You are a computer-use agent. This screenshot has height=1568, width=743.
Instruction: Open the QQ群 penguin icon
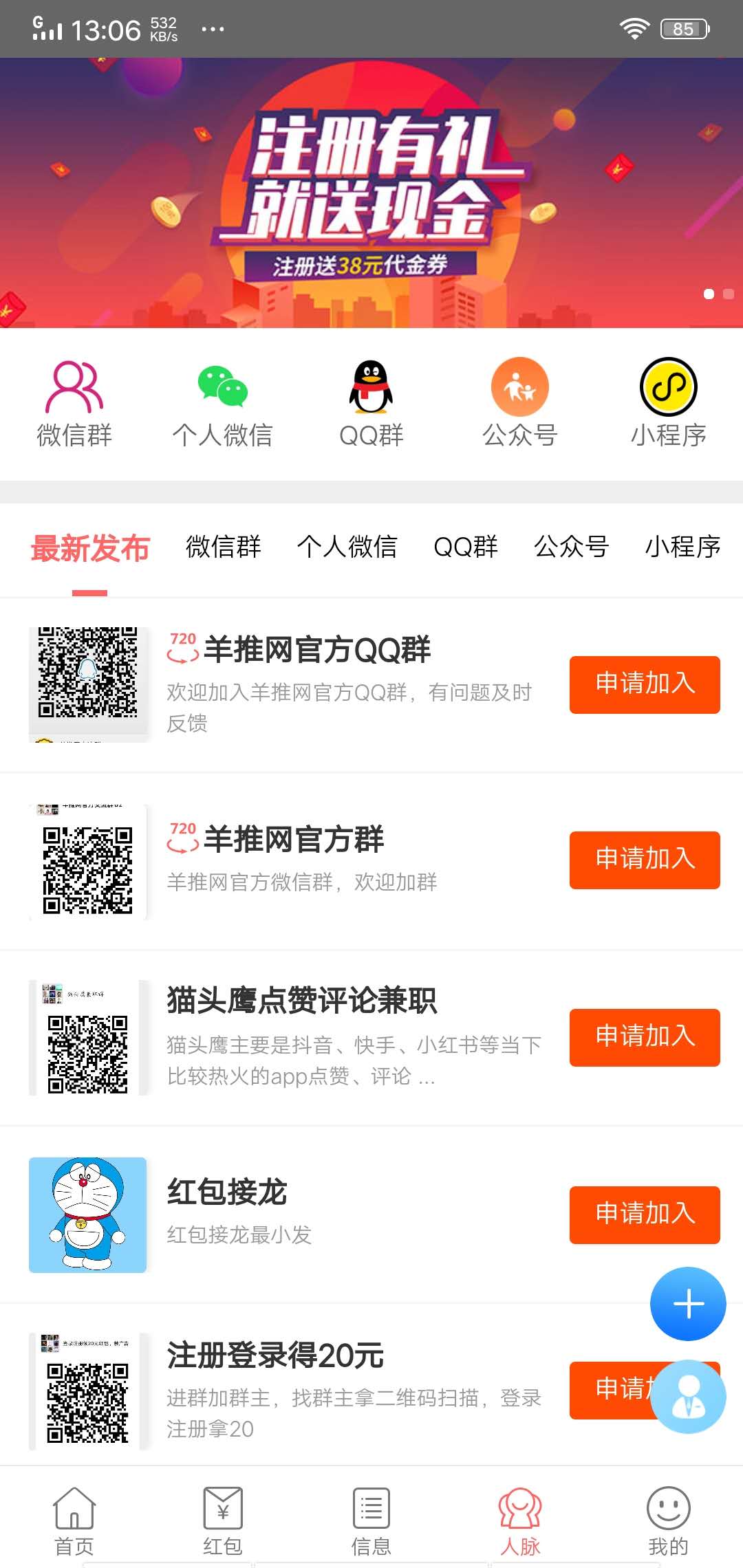pyautogui.click(x=371, y=389)
